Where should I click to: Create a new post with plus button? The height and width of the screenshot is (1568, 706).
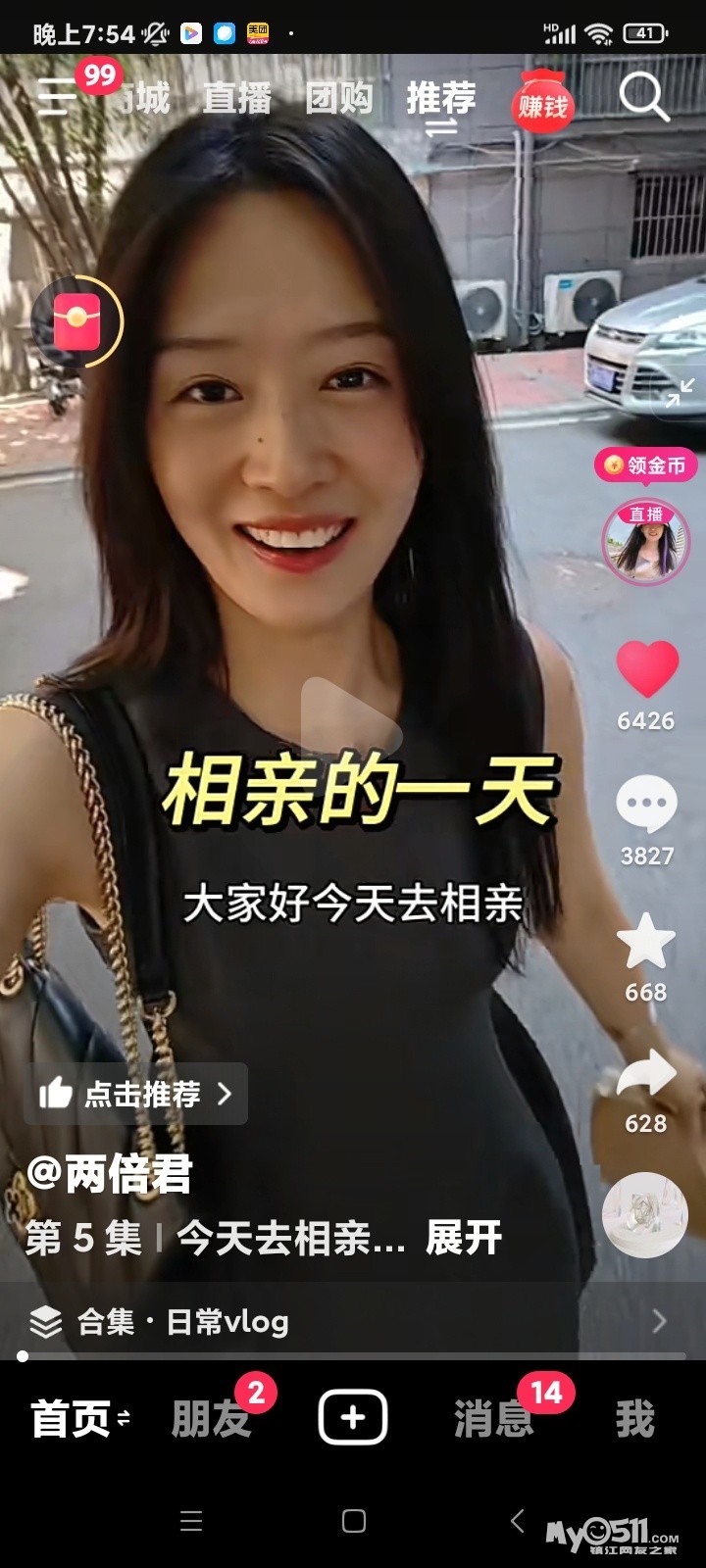(x=353, y=1417)
